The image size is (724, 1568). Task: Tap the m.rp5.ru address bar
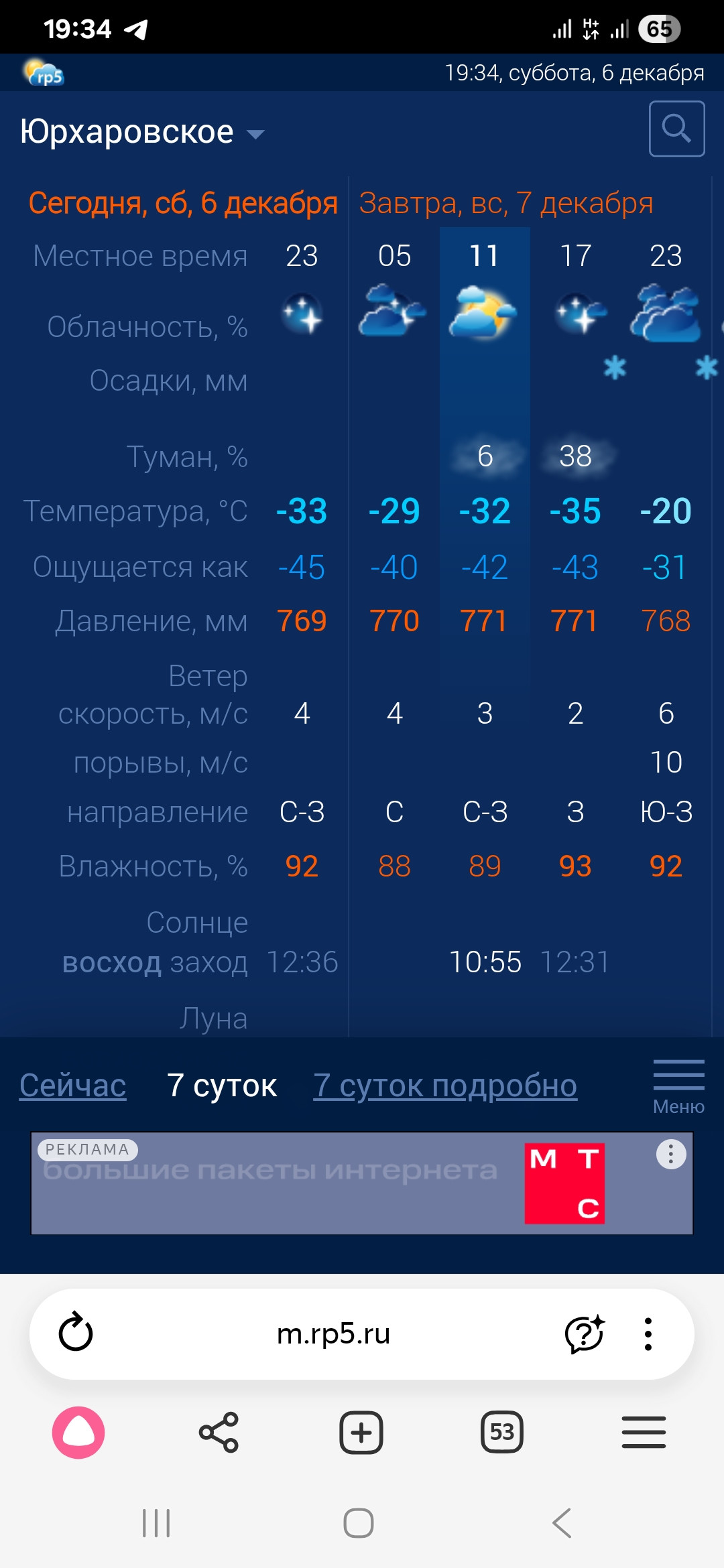click(x=333, y=1333)
